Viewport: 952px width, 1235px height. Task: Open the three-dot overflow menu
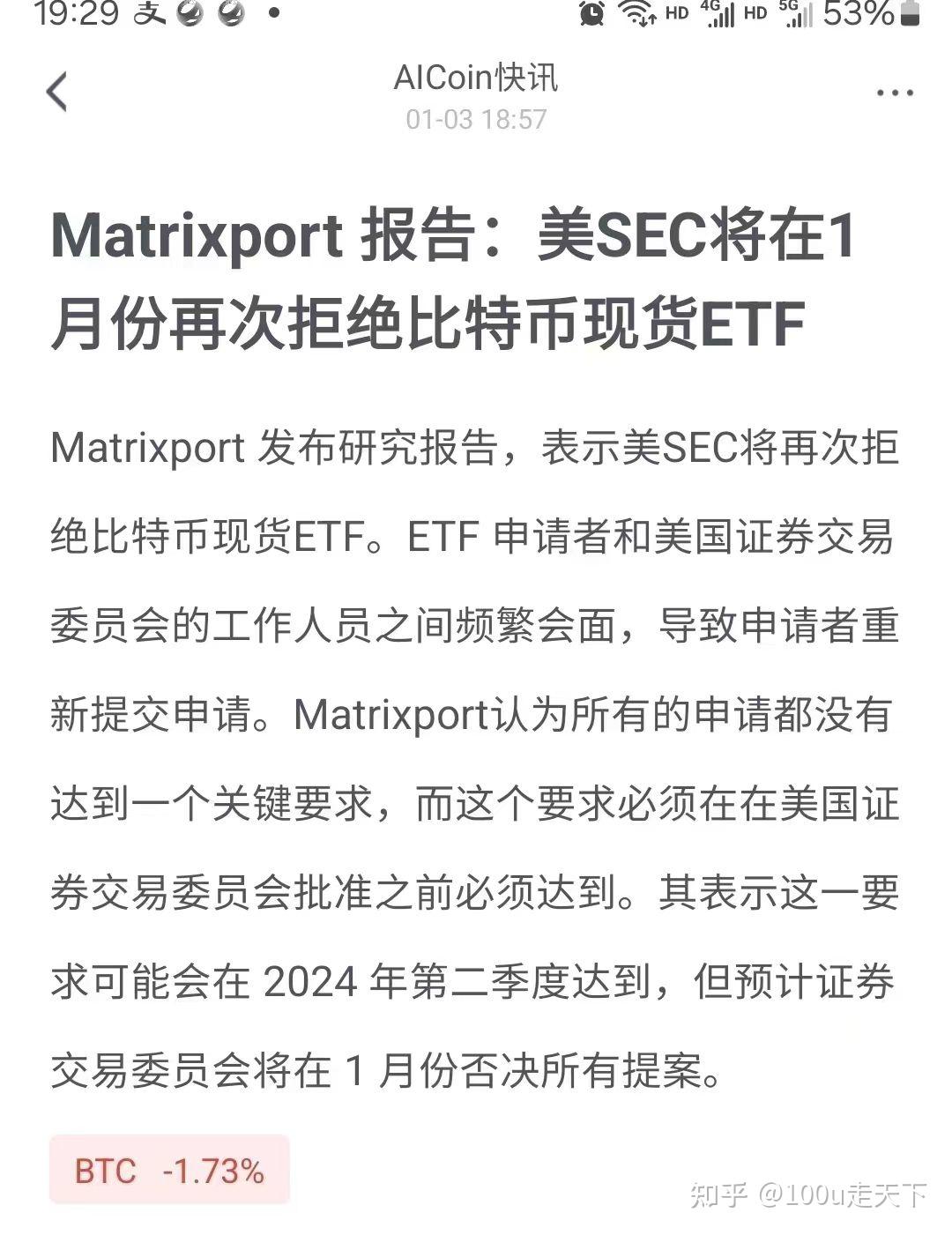coord(894,93)
